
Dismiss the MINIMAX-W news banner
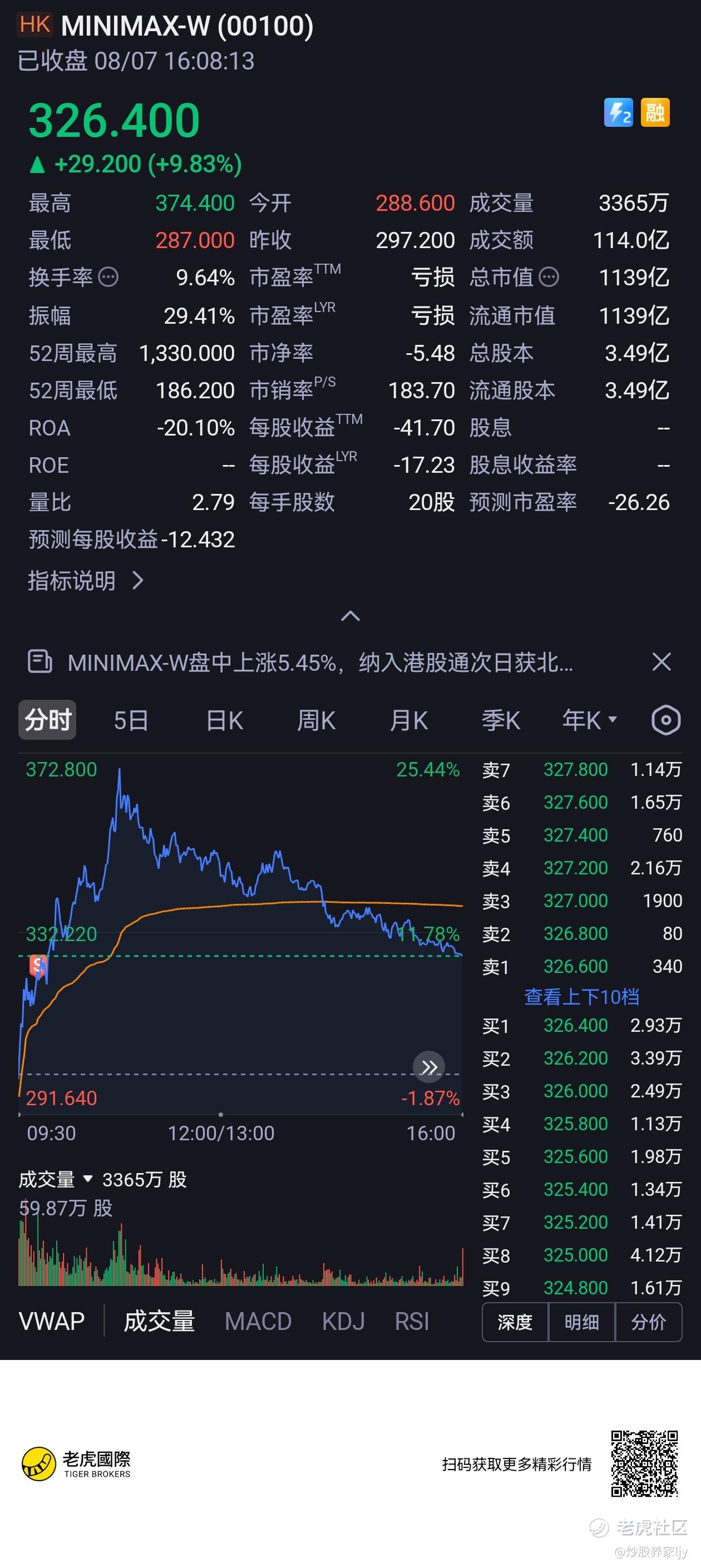[661, 662]
